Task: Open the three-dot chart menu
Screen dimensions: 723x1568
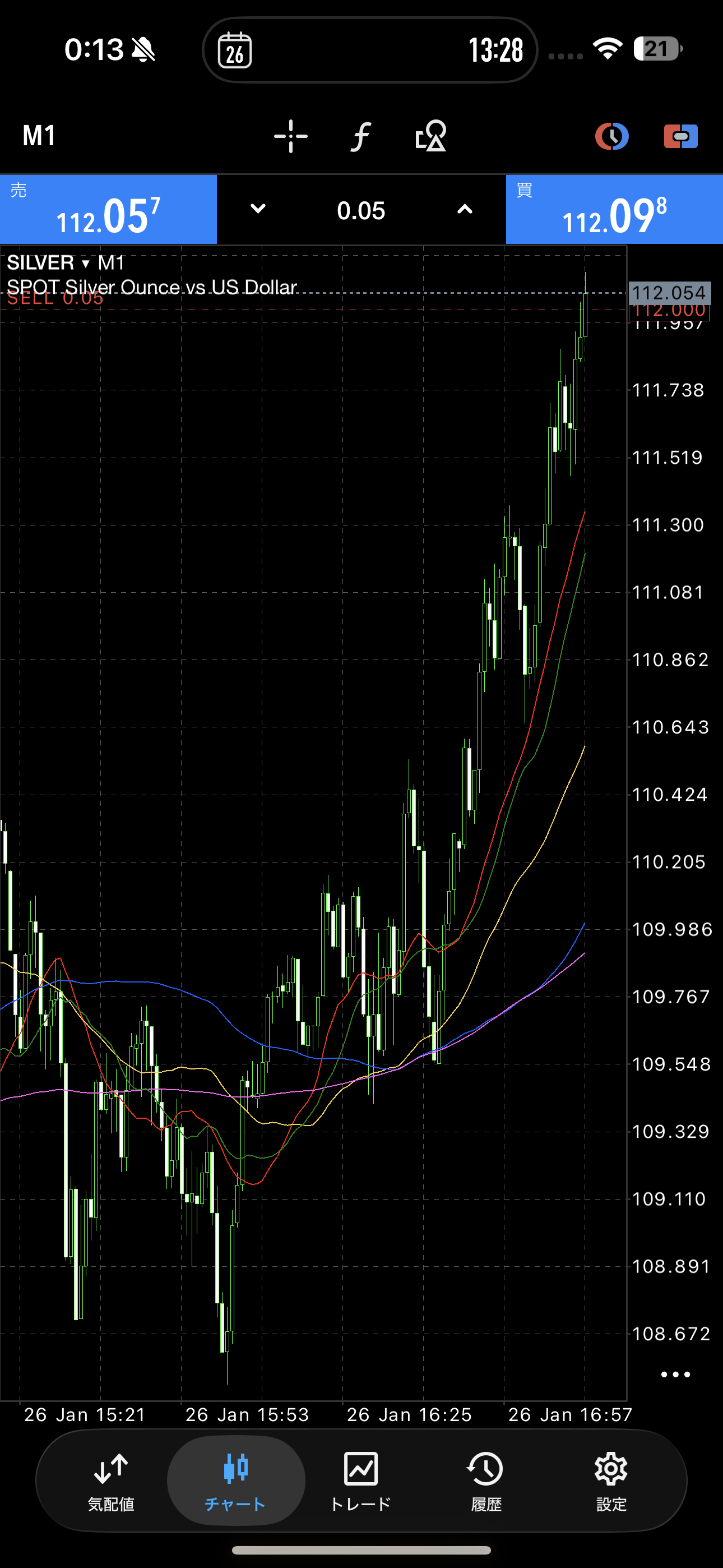Action: 675,1375
